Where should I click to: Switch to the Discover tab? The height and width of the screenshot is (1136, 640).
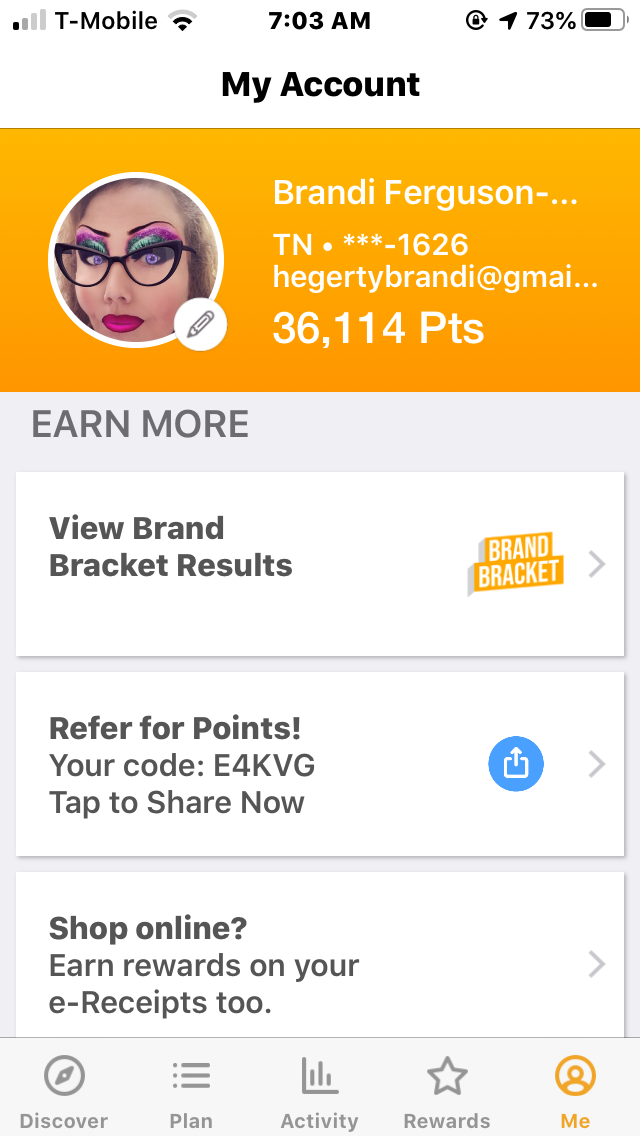click(x=64, y=1091)
